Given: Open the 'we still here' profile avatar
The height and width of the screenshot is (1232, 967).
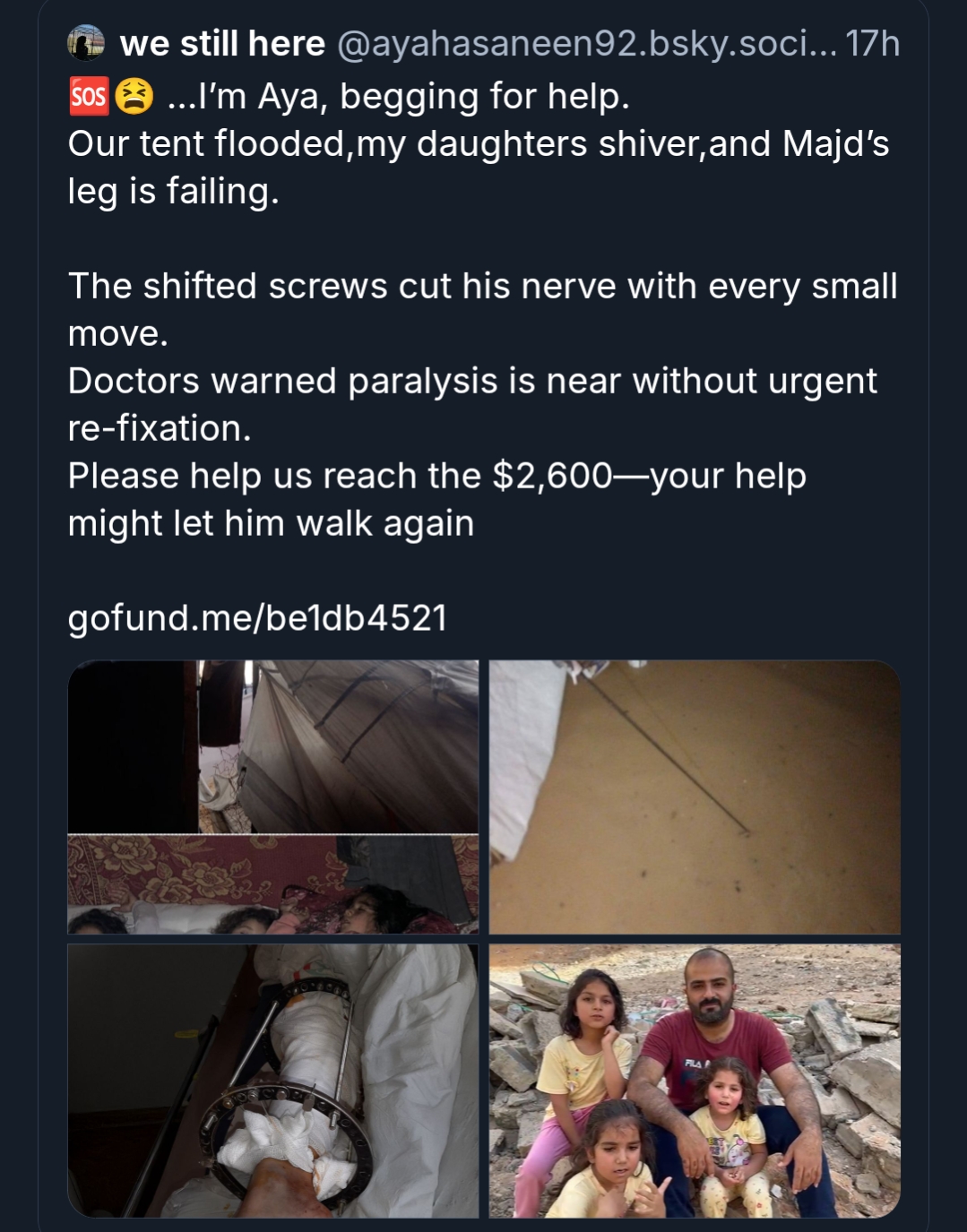Looking at the screenshot, I should pos(86,43).
